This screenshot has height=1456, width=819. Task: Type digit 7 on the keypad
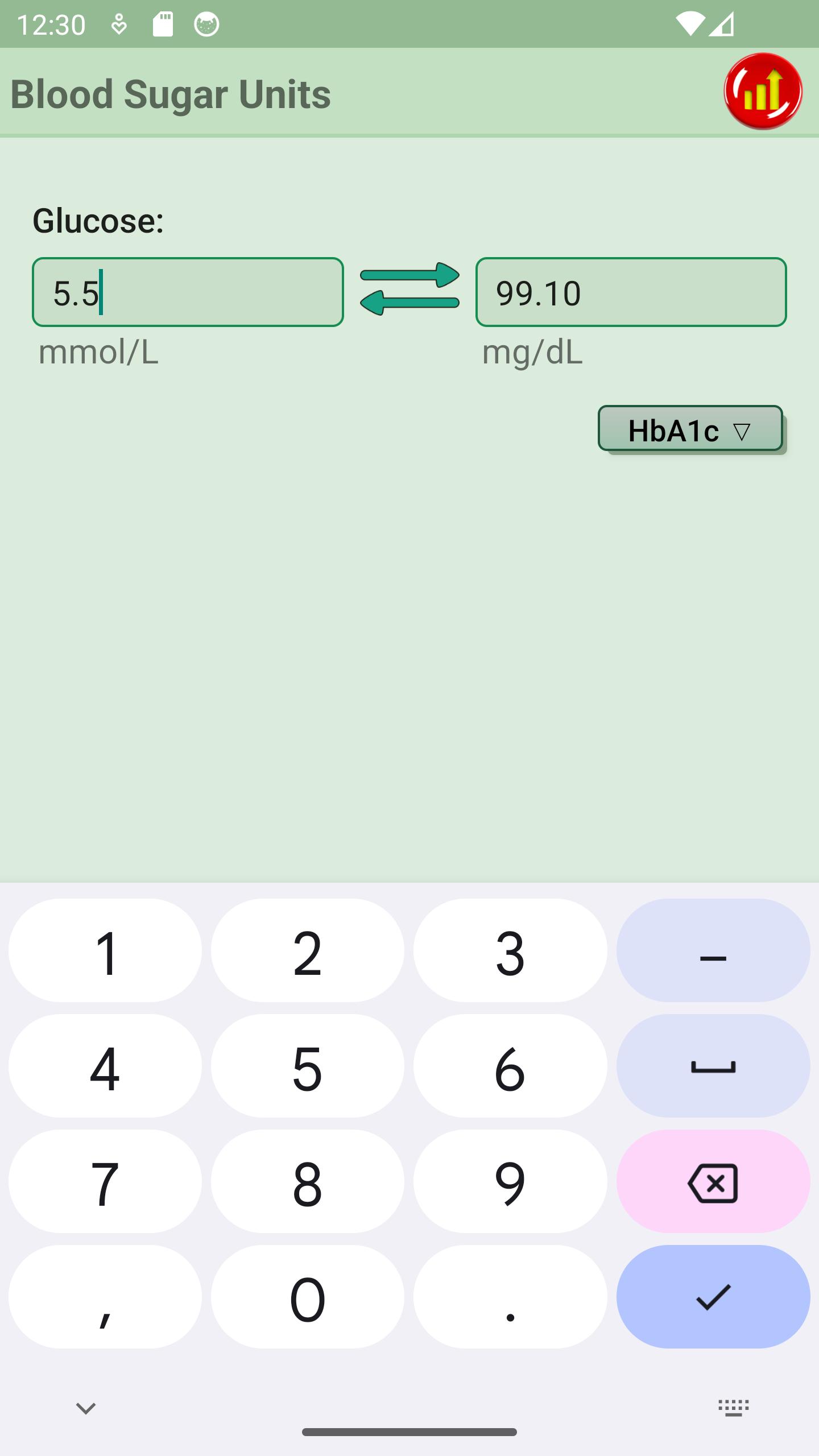click(105, 1181)
